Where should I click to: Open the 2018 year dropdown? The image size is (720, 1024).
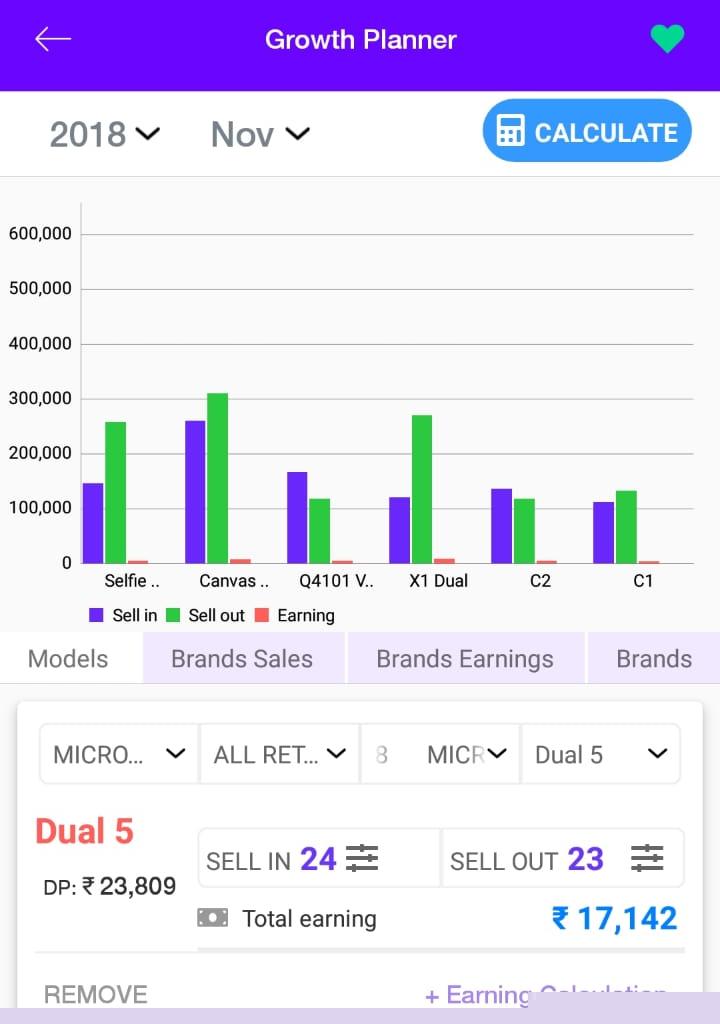(104, 134)
